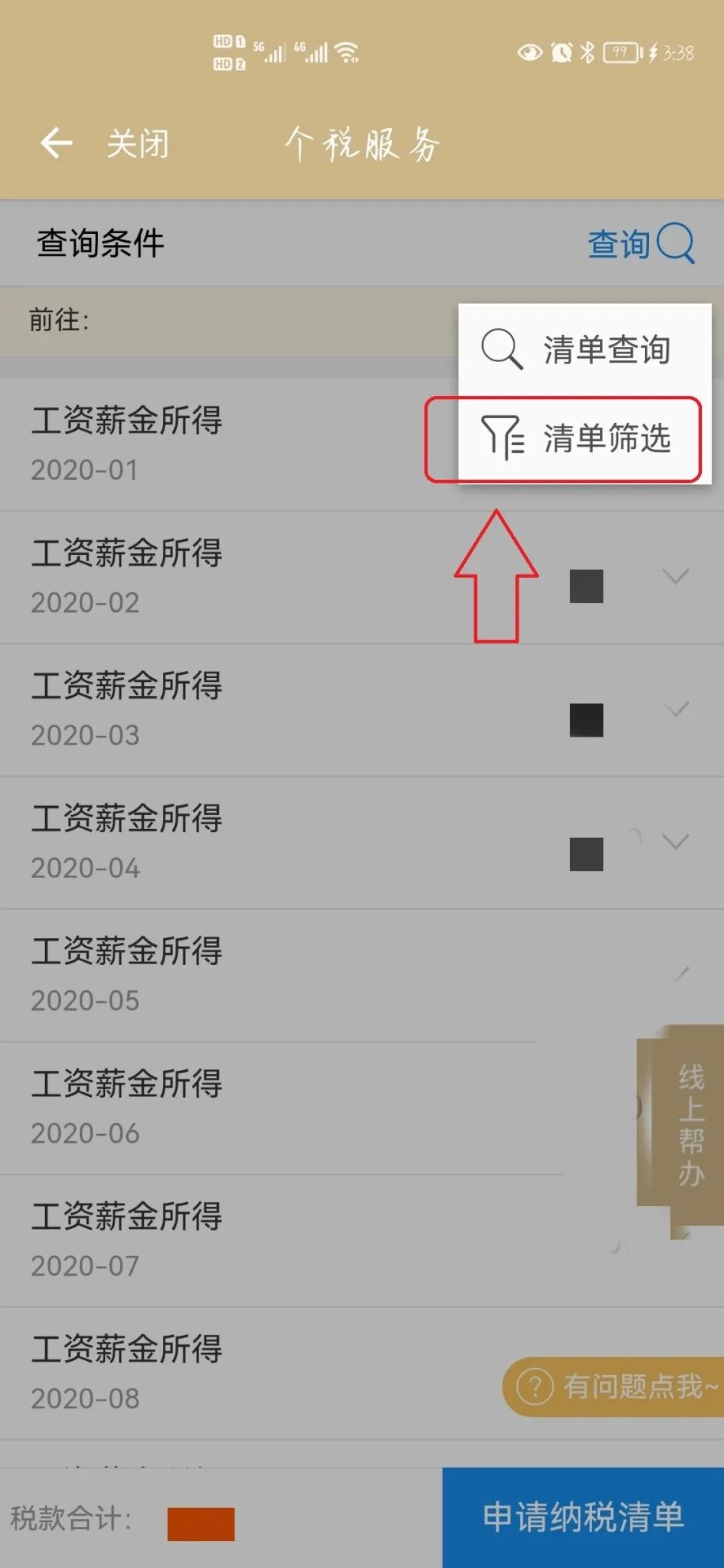This screenshot has width=724, height=1568.
Task: Open the 线上帮办 side helper
Action: [681, 1126]
